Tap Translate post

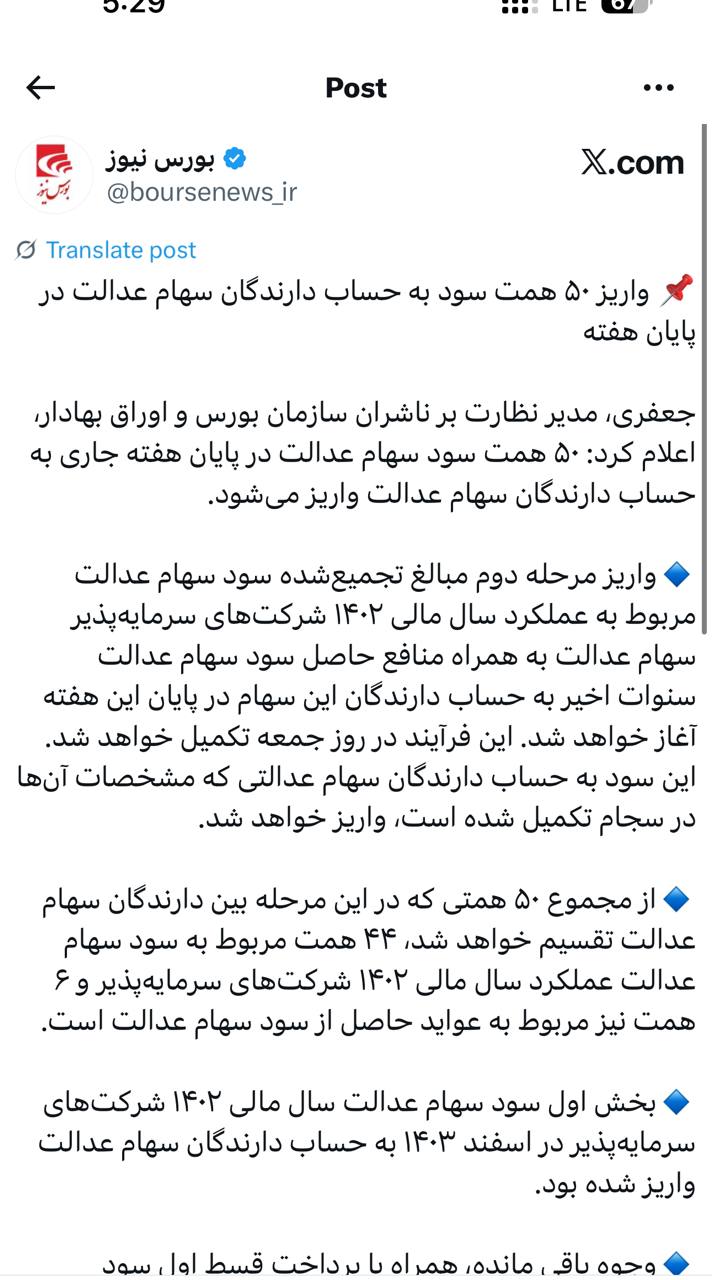(120, 250)
